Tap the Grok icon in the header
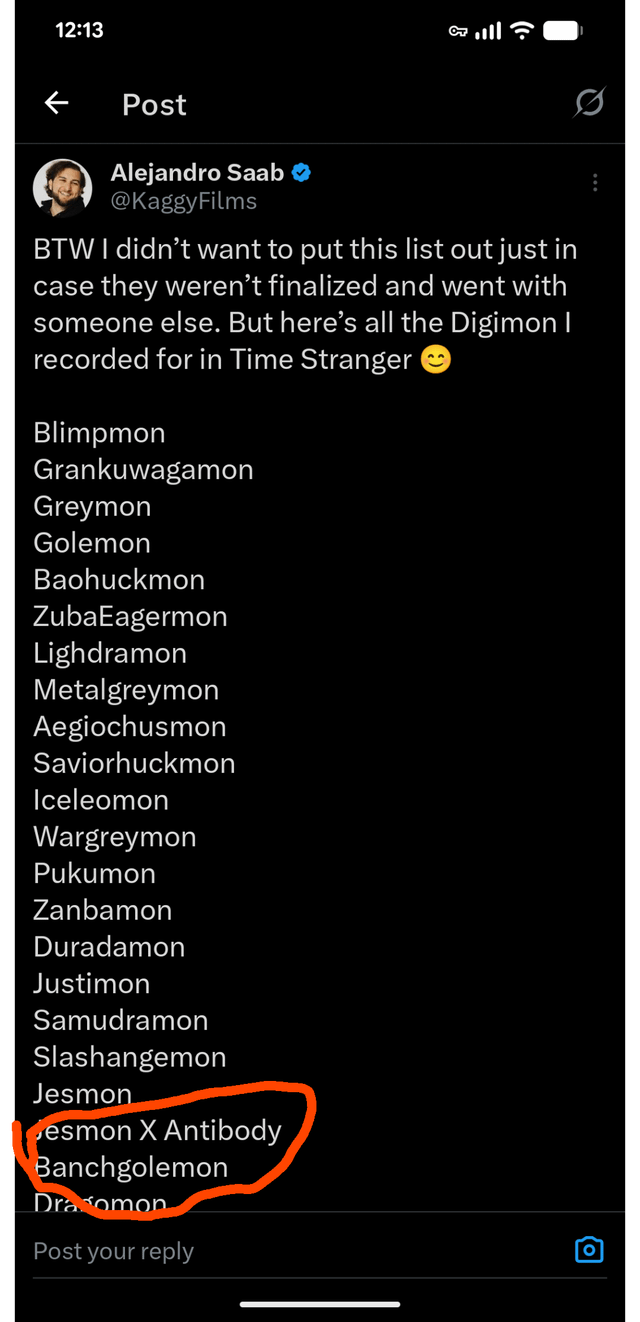This screenshot has height=1322, width=640. point(589,103)
